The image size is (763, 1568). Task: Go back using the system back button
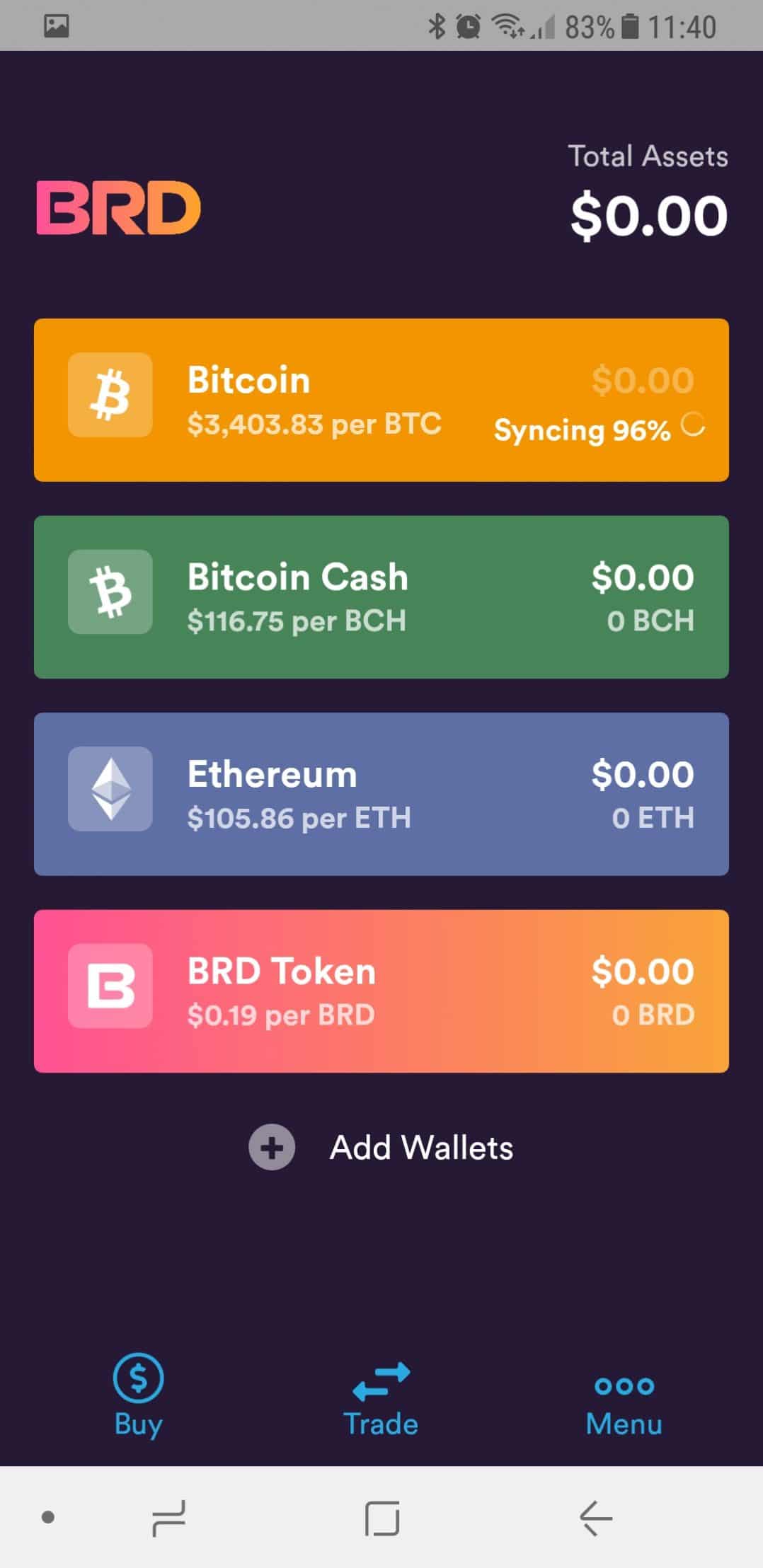coord(595,1518)
